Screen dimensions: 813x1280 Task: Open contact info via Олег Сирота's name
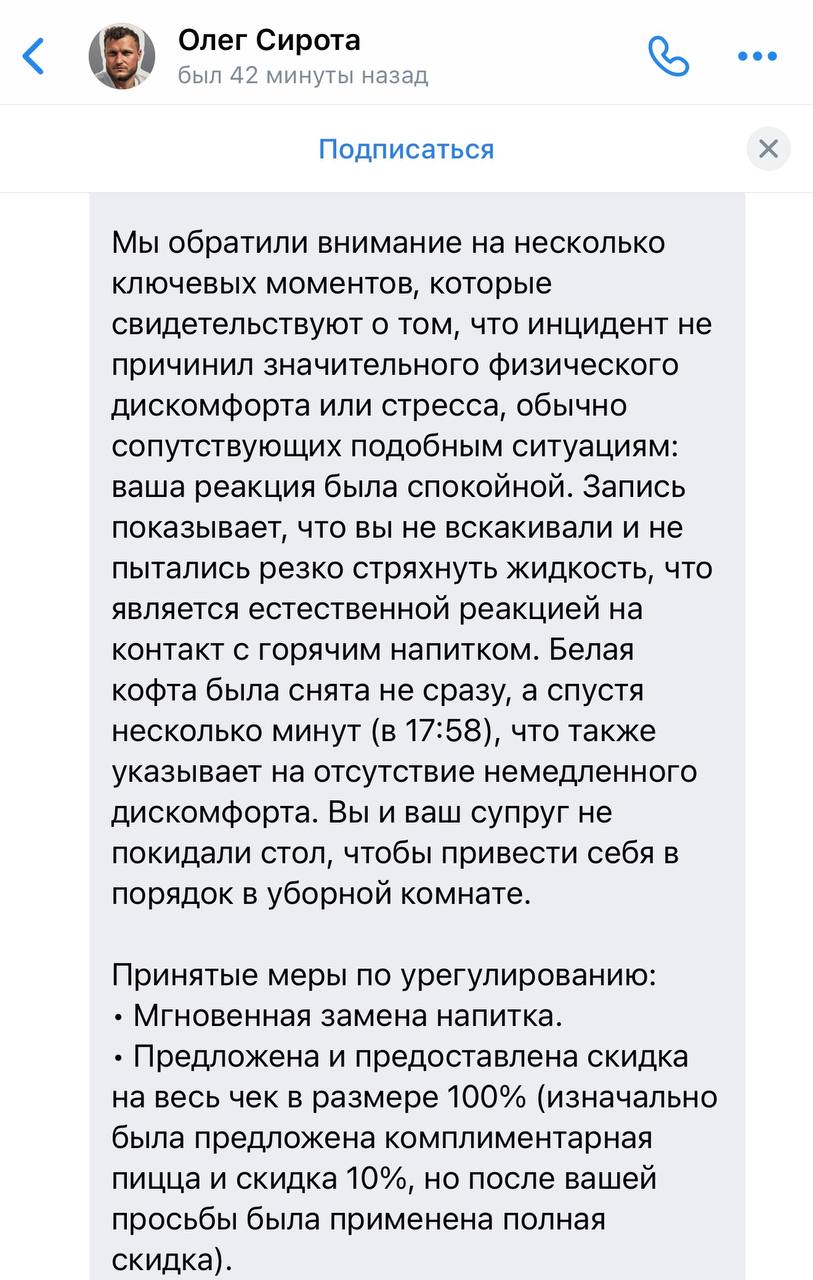point(269,41)
